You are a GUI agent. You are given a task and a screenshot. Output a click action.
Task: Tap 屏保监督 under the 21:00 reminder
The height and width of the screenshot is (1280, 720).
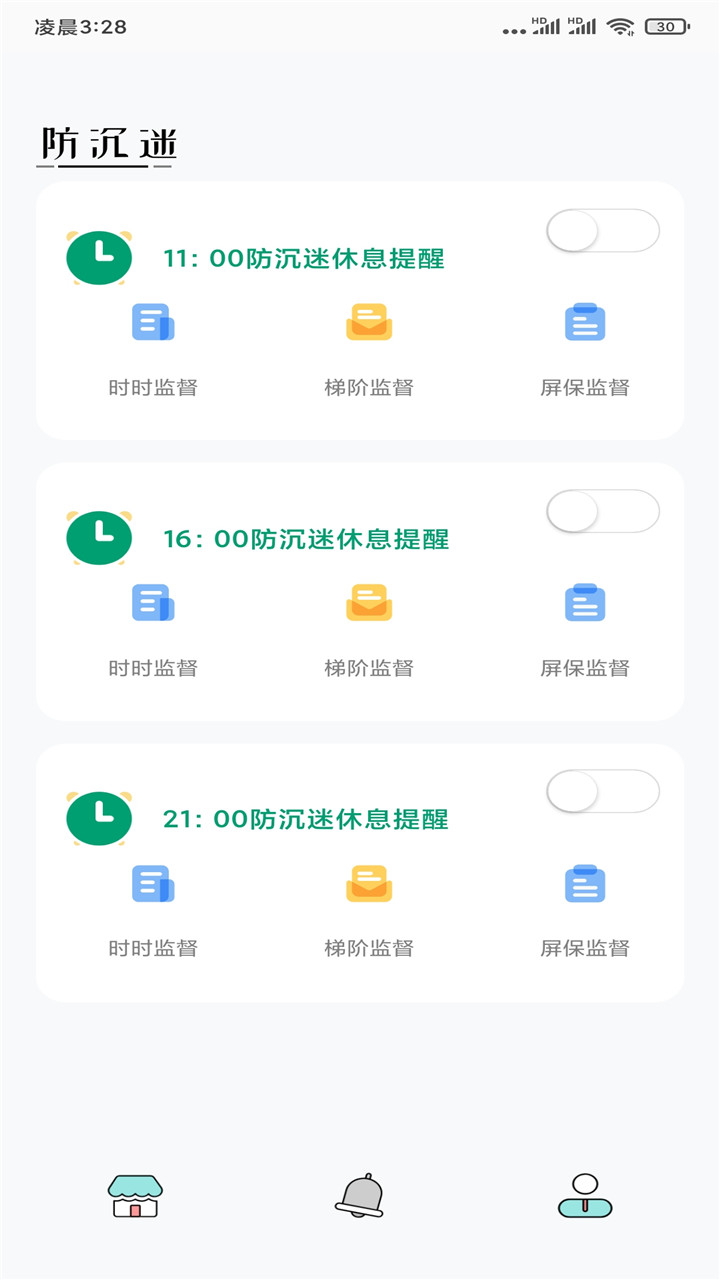tap(585, 908)
